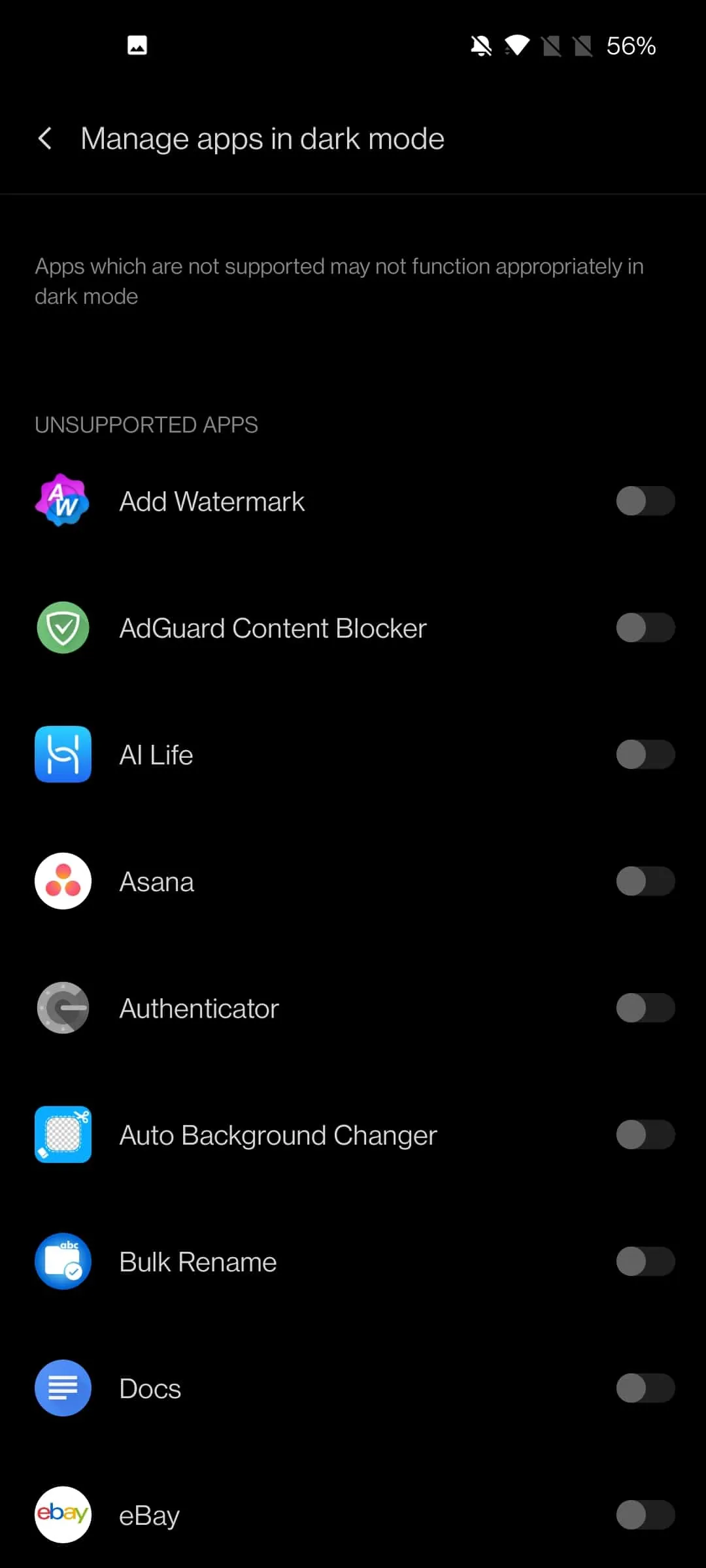Open the Authenticator app icon
The height and width of the screenshot is (1568, 706).
point(63,1007)
